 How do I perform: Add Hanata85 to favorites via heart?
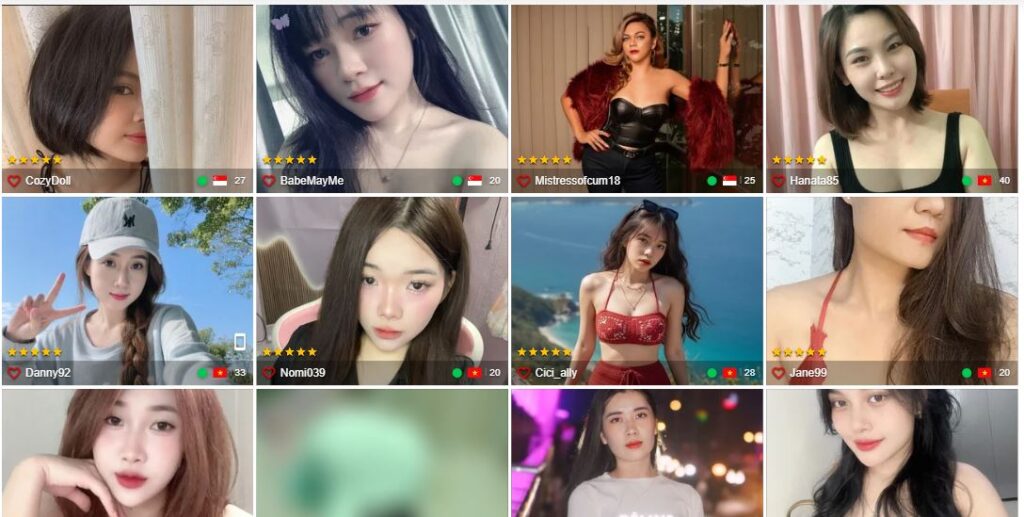(779, 181)
